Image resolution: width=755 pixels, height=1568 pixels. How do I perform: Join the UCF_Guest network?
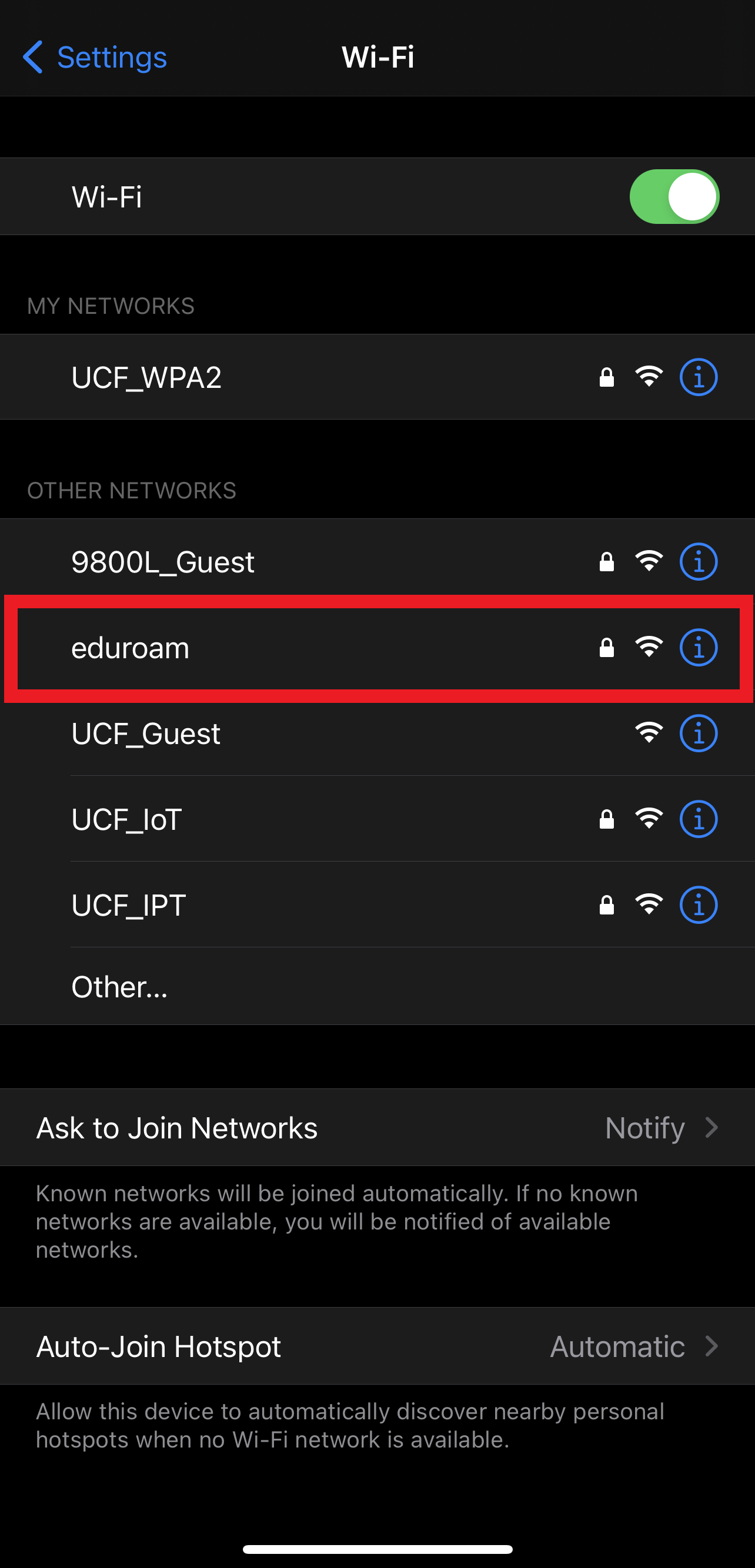click(x=377, y=733)
